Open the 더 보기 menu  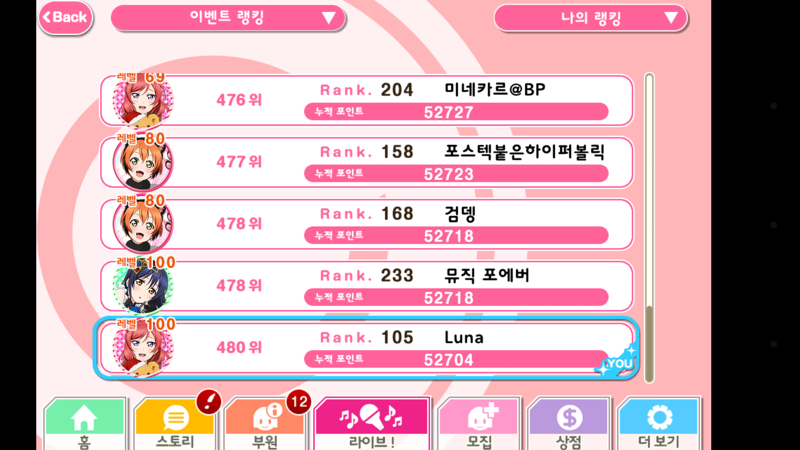(x=658, y=425)
